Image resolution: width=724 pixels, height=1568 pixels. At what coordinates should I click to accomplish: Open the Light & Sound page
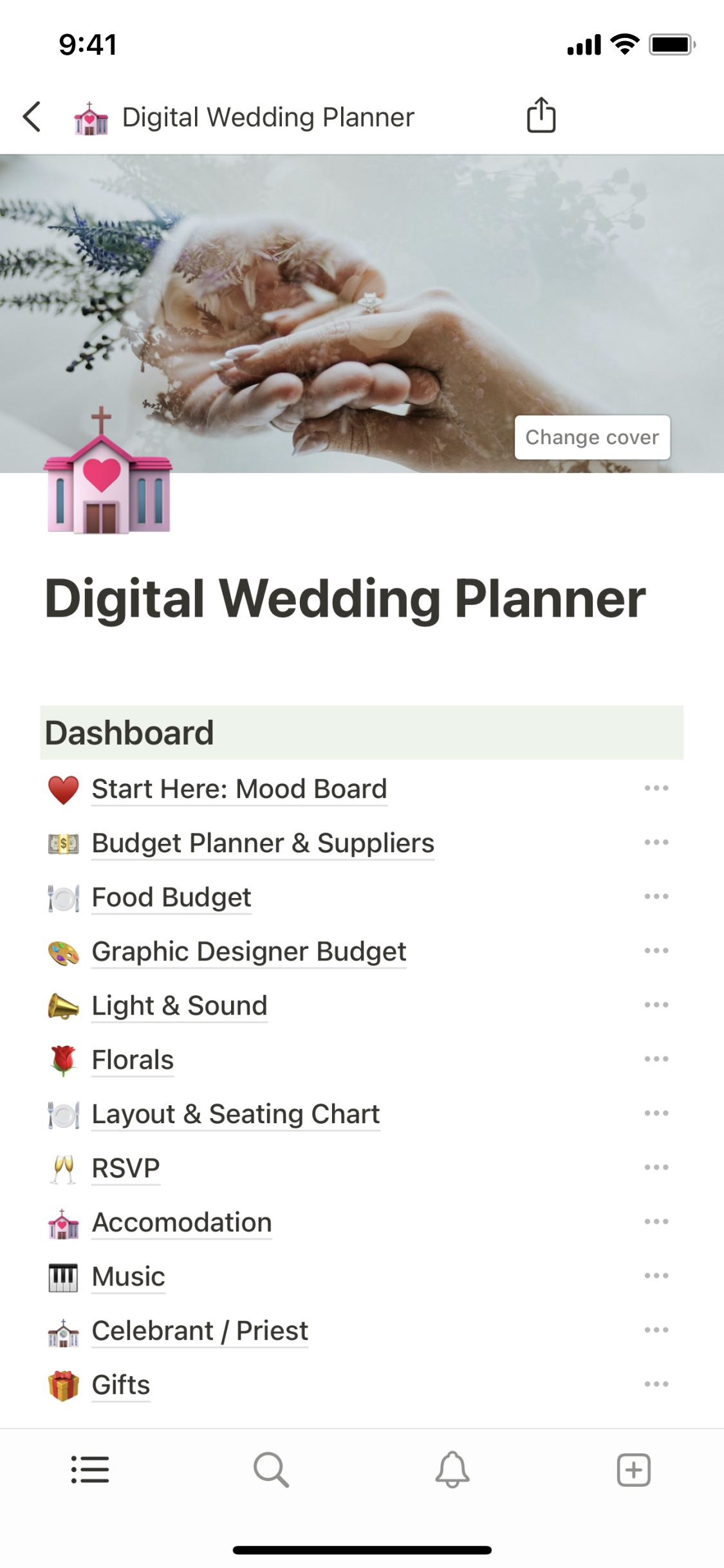[x=179, y=1005]
